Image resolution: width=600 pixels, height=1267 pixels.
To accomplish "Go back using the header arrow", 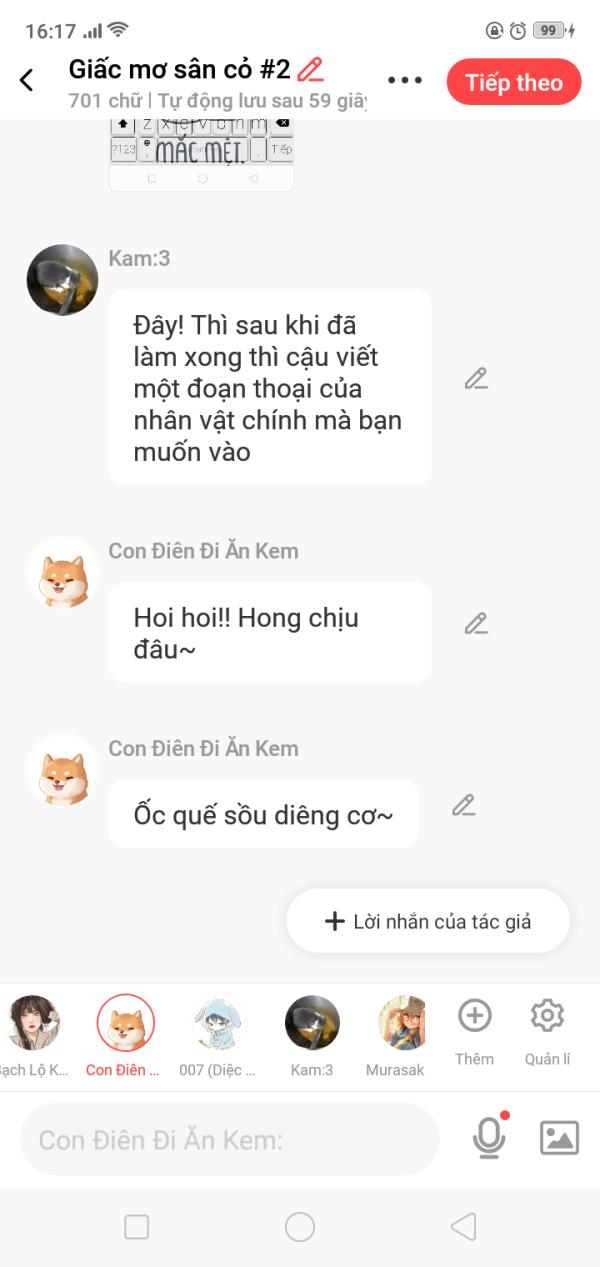I will [27, 81].
